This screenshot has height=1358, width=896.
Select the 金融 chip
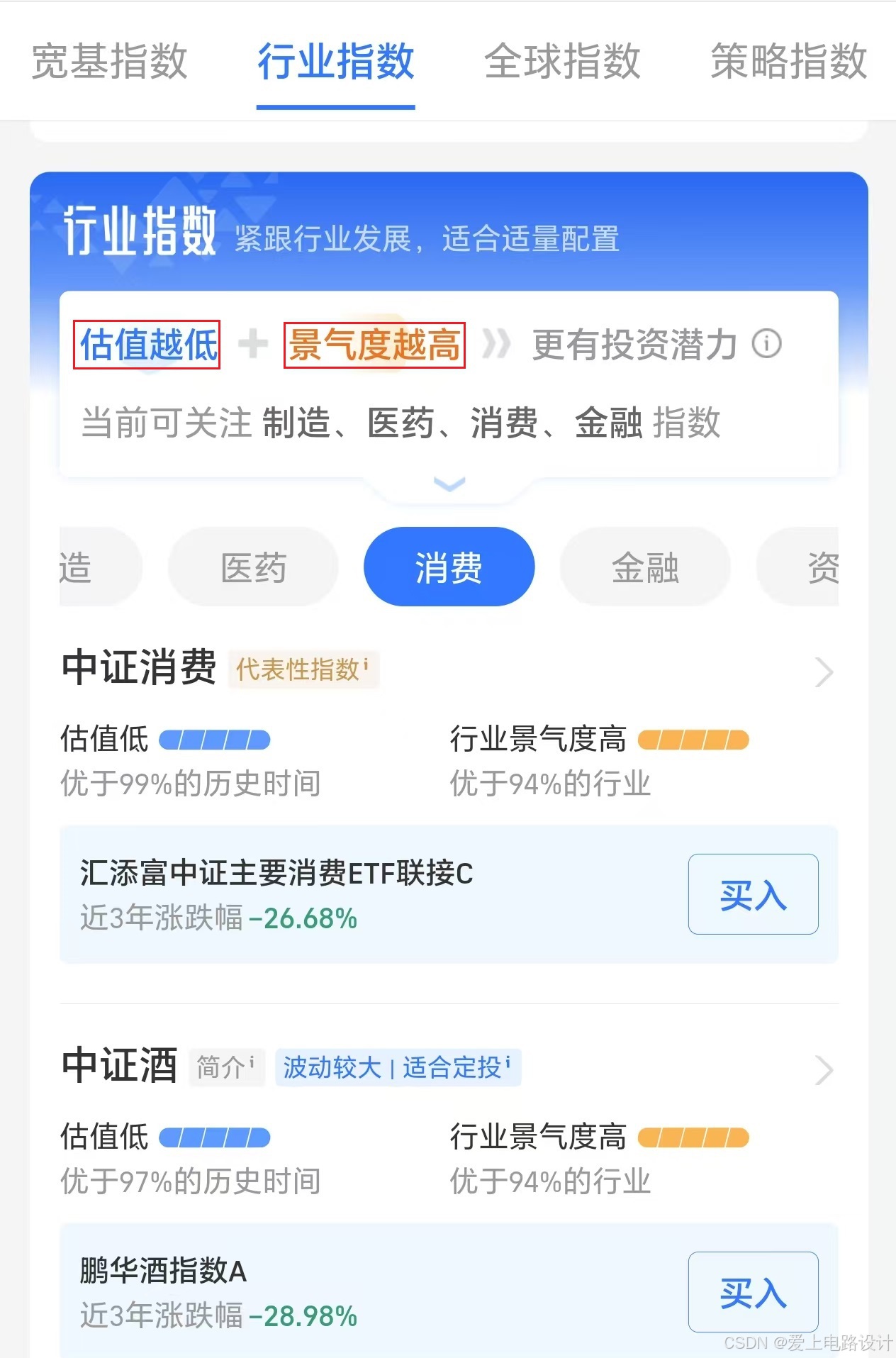645,567
